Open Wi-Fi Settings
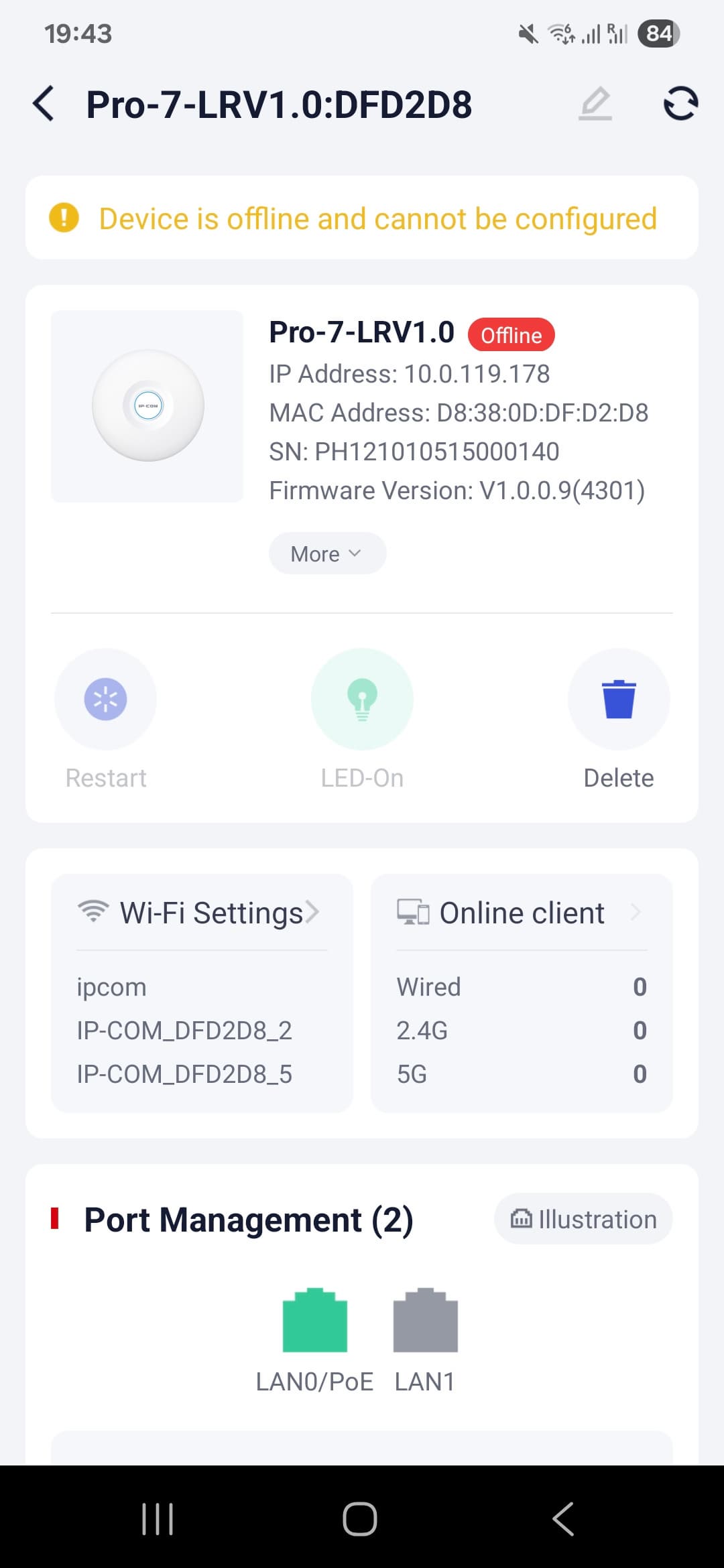Screen dimensions: 724x1568 pos(201,913)
